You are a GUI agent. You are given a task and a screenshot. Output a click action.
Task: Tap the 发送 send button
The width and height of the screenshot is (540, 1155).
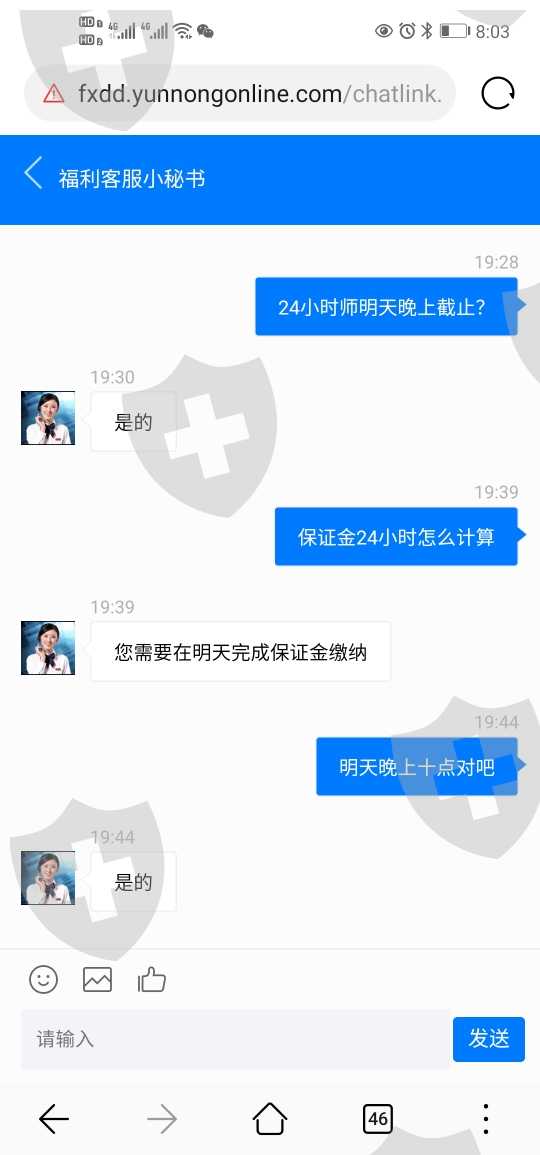click(489, 1039)
